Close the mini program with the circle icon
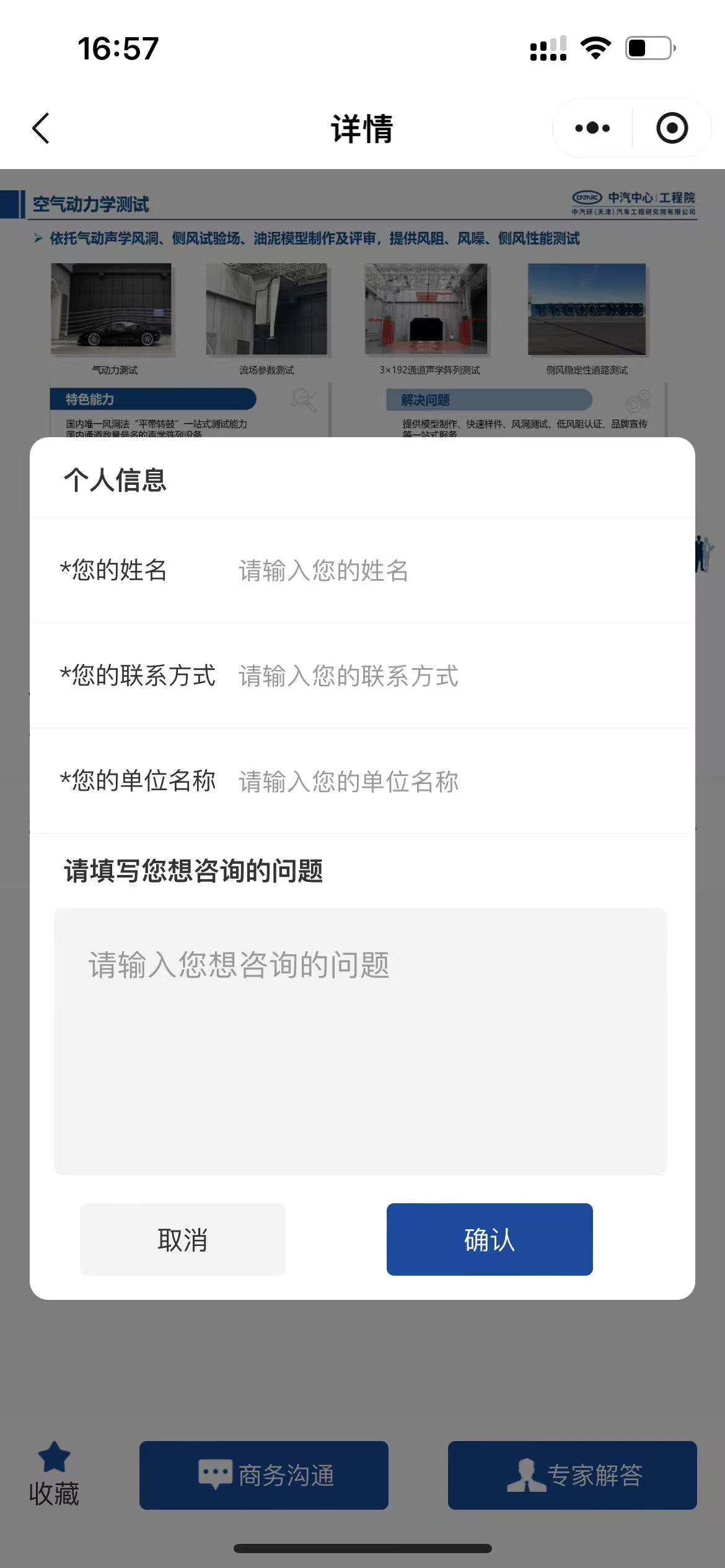 [672, 129]
